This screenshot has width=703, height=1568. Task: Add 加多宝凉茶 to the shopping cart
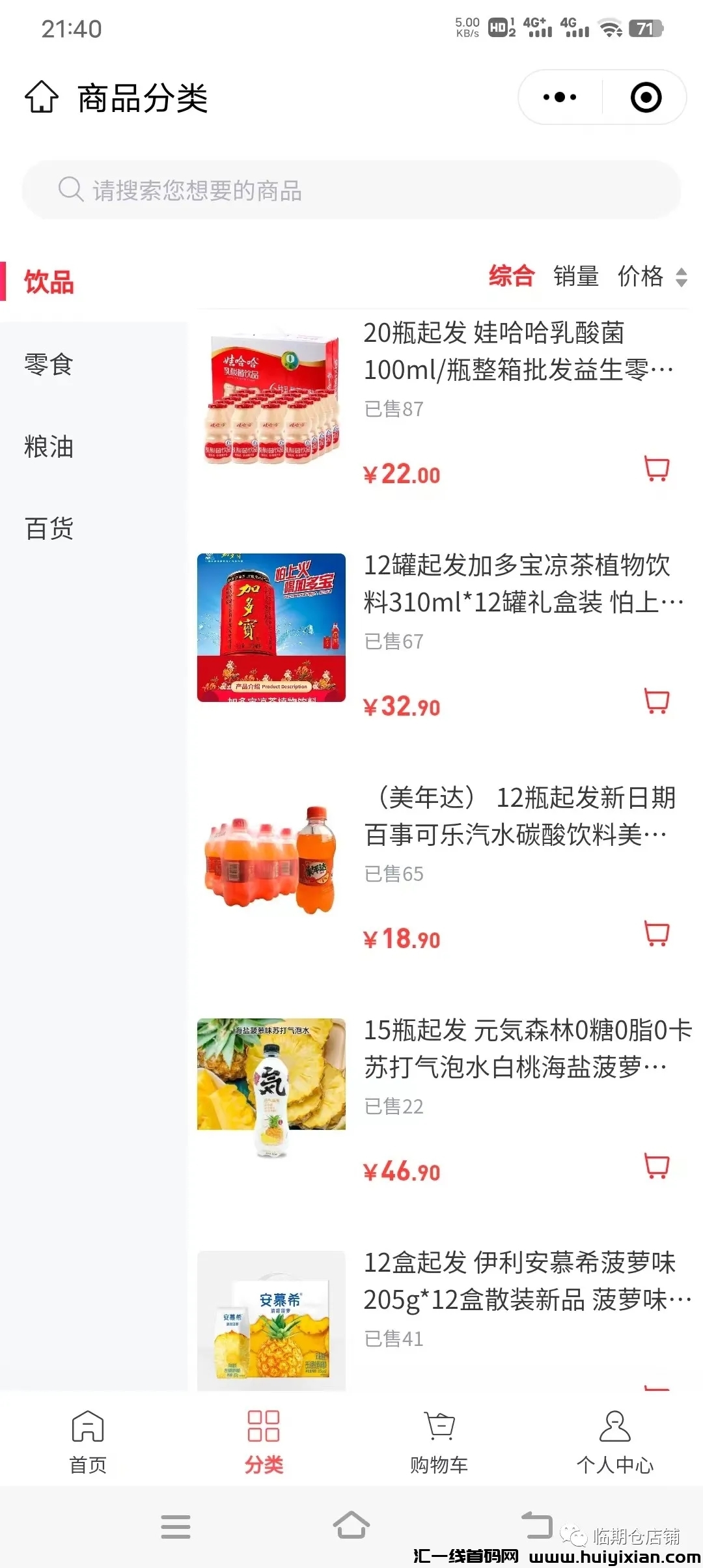pos(656,701)
